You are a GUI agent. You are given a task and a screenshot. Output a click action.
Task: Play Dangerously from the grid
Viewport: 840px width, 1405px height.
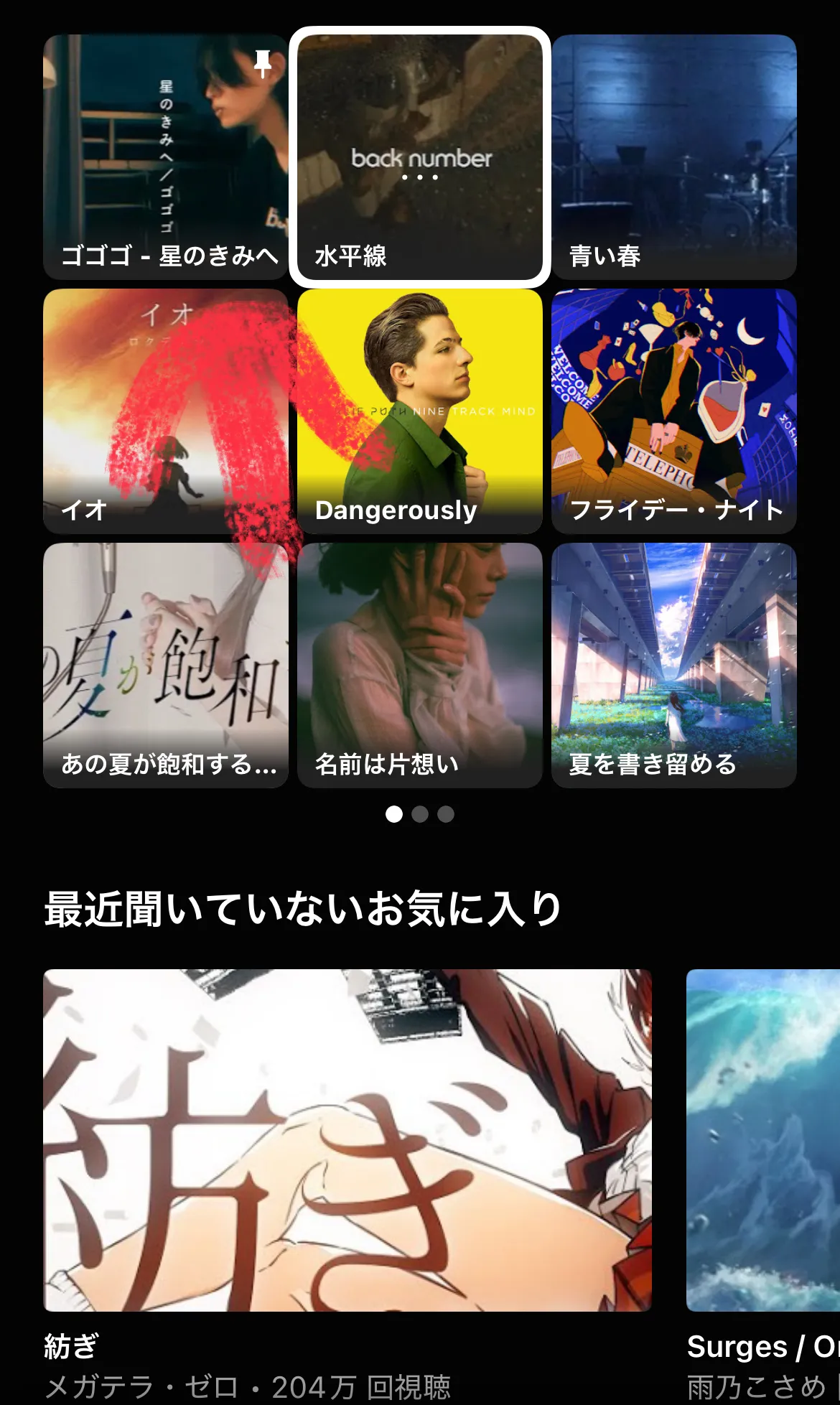click(x=420, y=411)
